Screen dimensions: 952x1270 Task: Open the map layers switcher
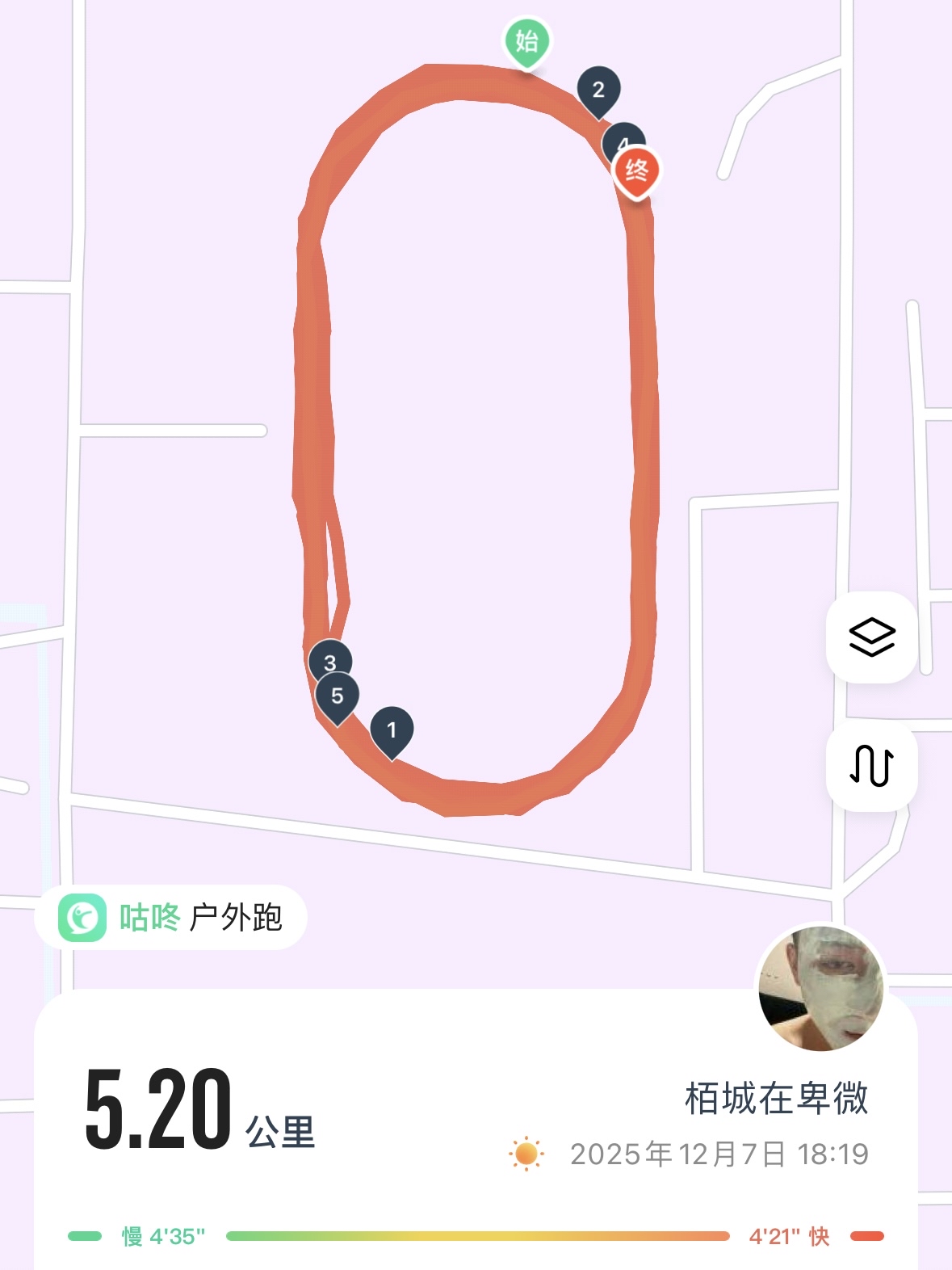pos(871,637)
